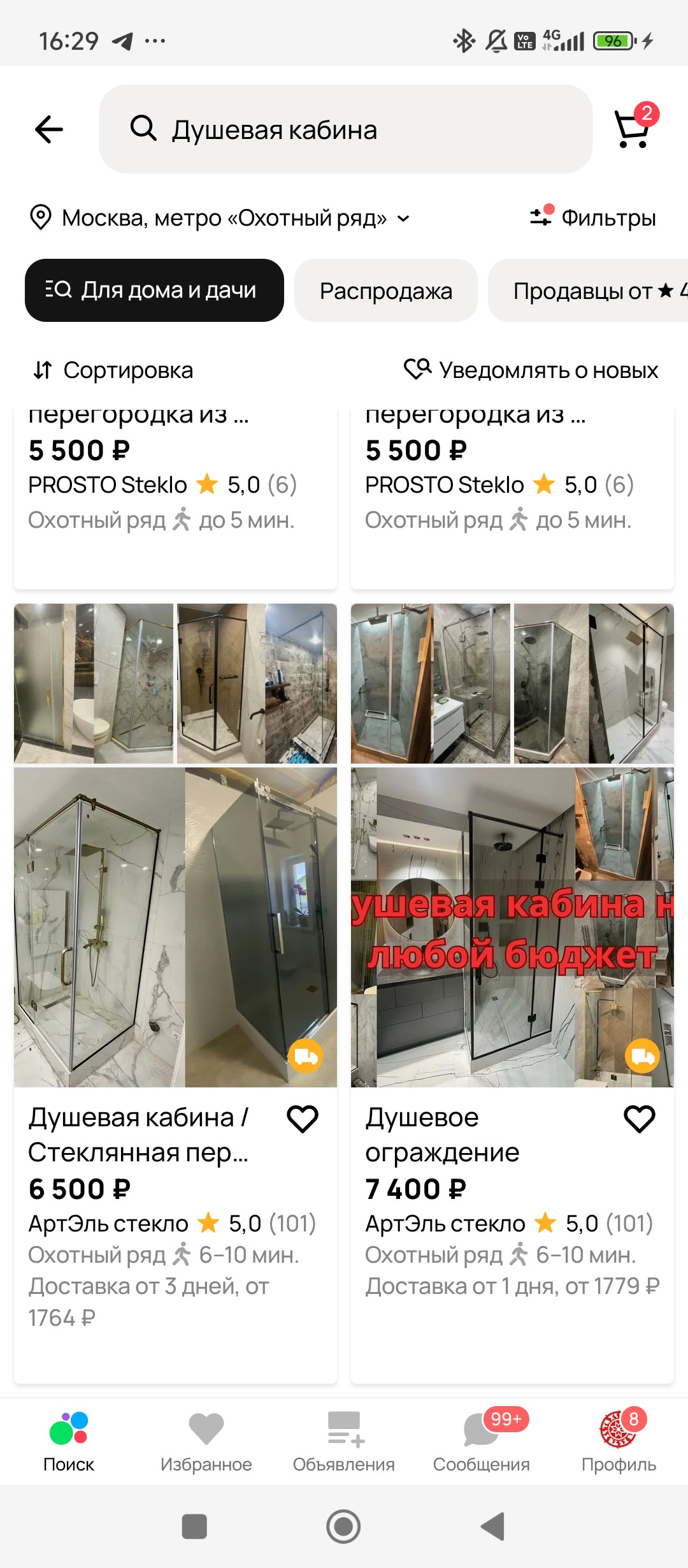688x1568 pixels.
Task: Favorite the Душевое ограждение listing
Action: pyautogui.click(x=640, y=1119)
